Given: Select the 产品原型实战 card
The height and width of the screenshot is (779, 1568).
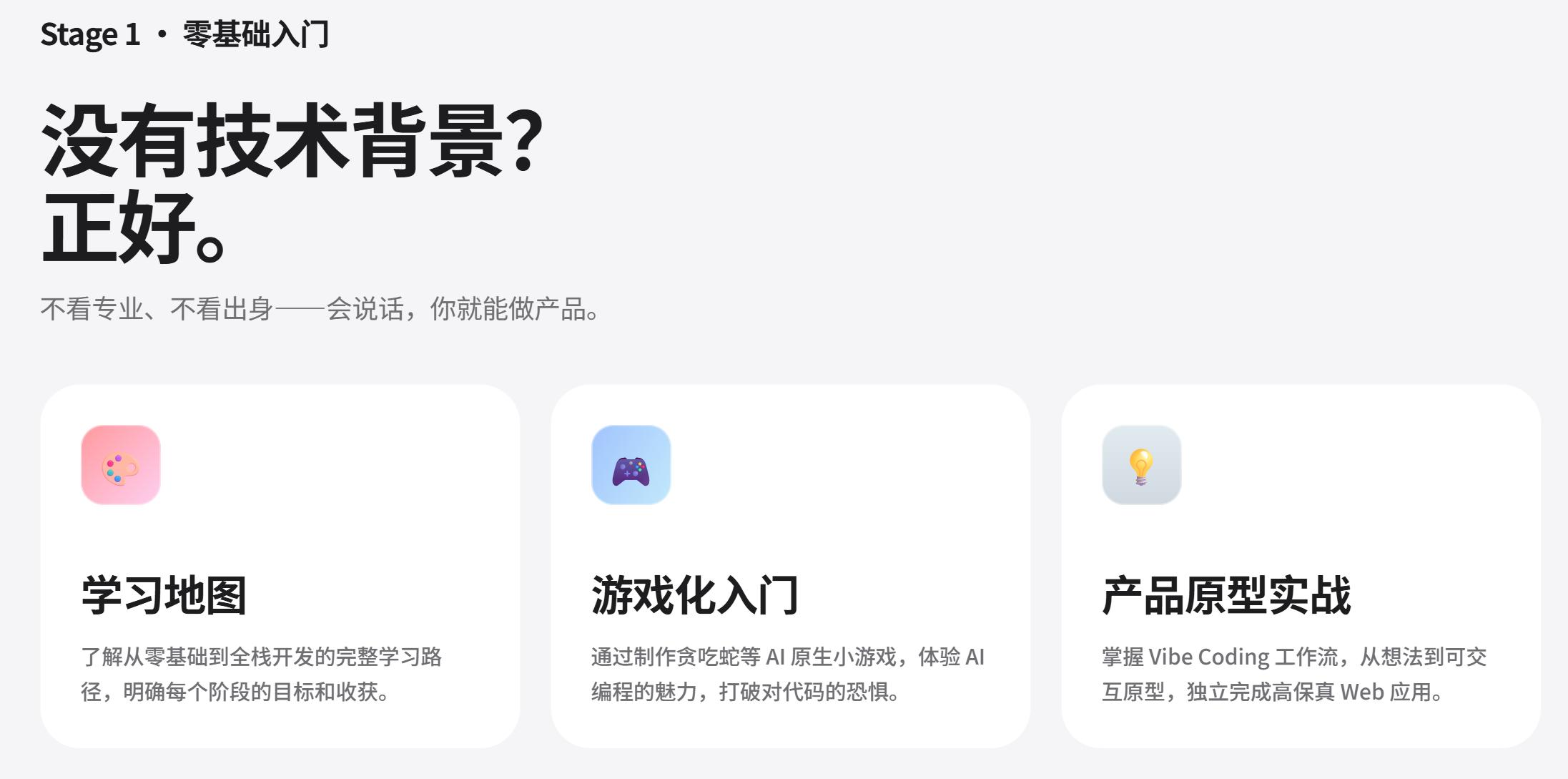Looking at the screenshot, I should click(1301, 566).
